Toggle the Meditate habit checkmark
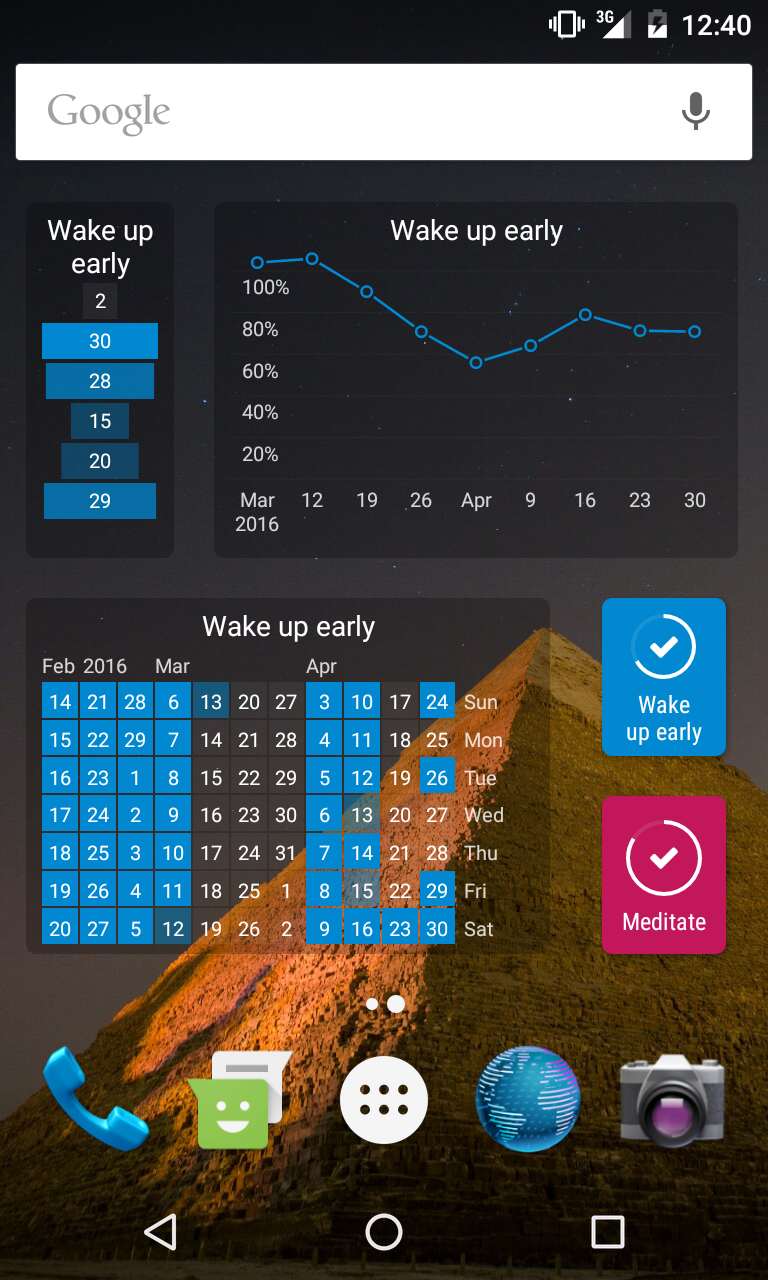 pyautogui.click(x=664, y=874)
